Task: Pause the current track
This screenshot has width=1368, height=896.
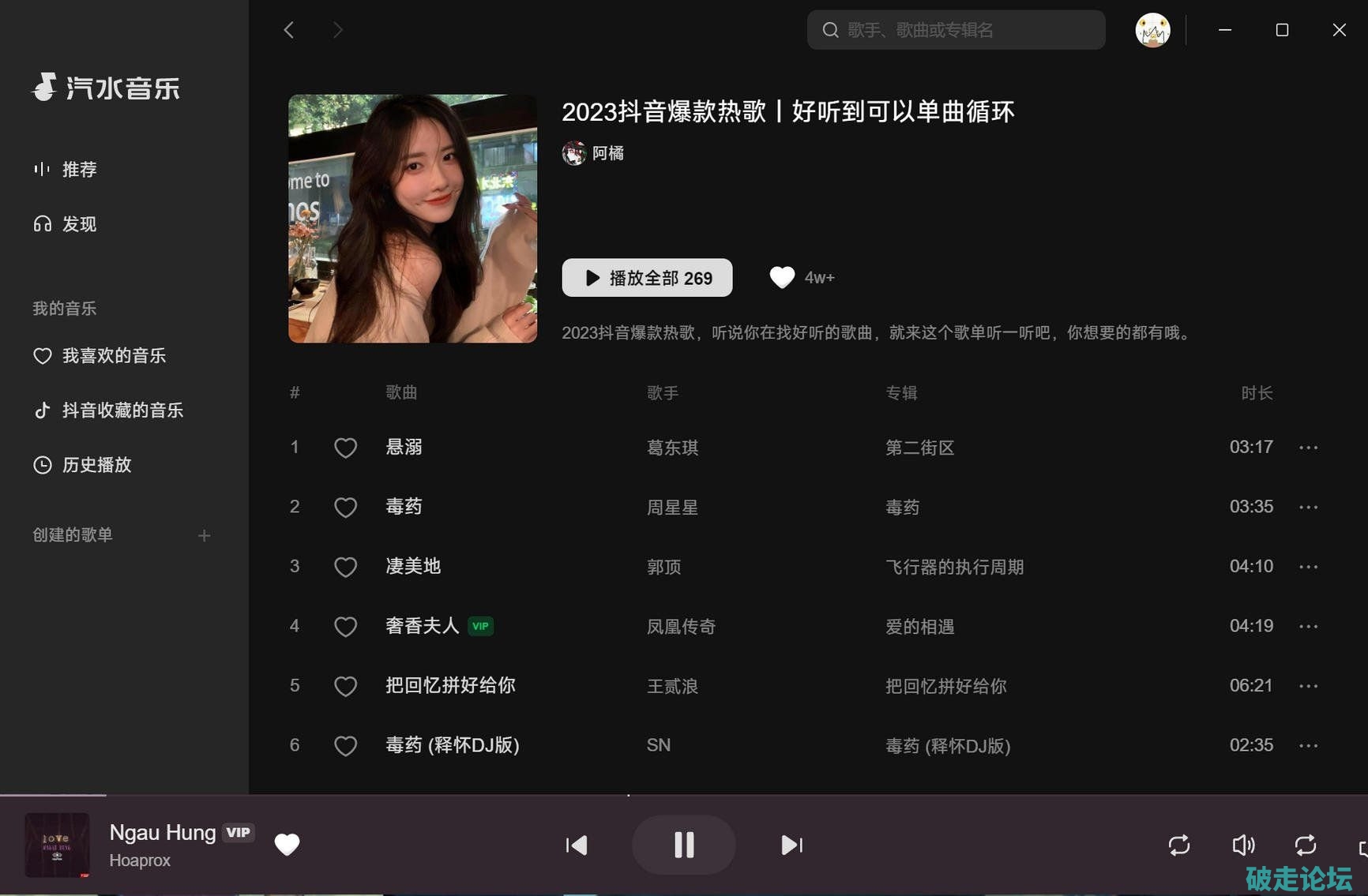Action: tap(684, 845)
